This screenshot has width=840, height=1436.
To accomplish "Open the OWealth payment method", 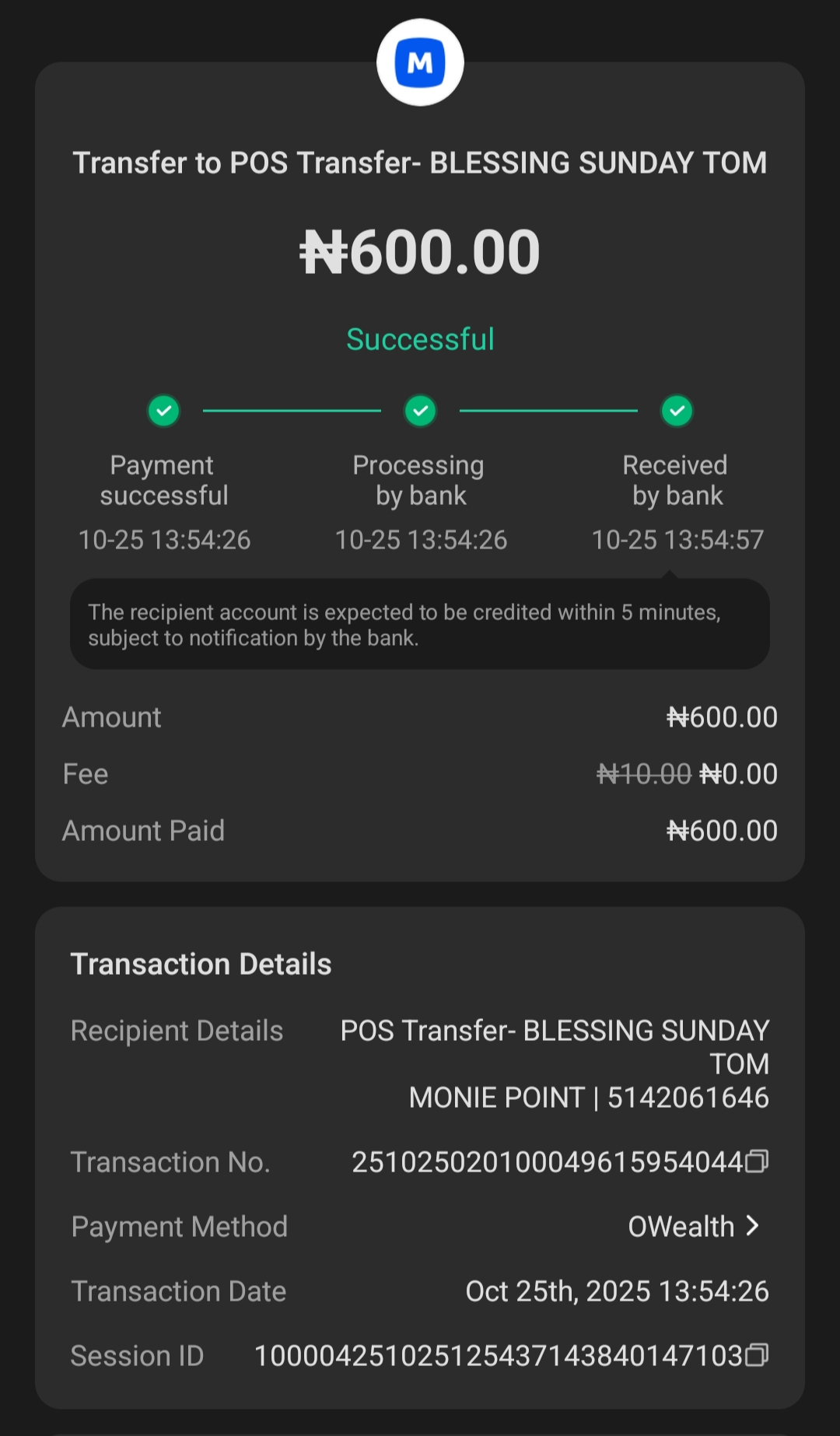I will (693, 1227).
